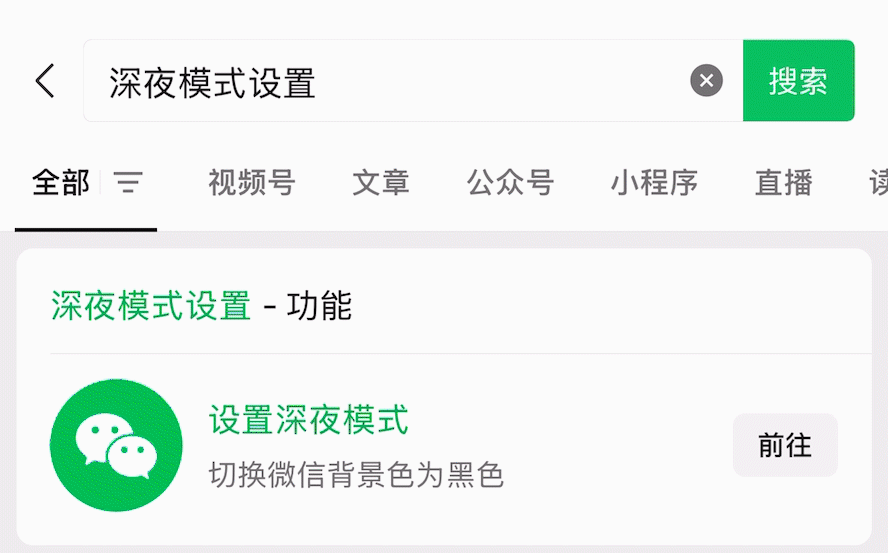Switch to the 全部 tab

[60, 183]
